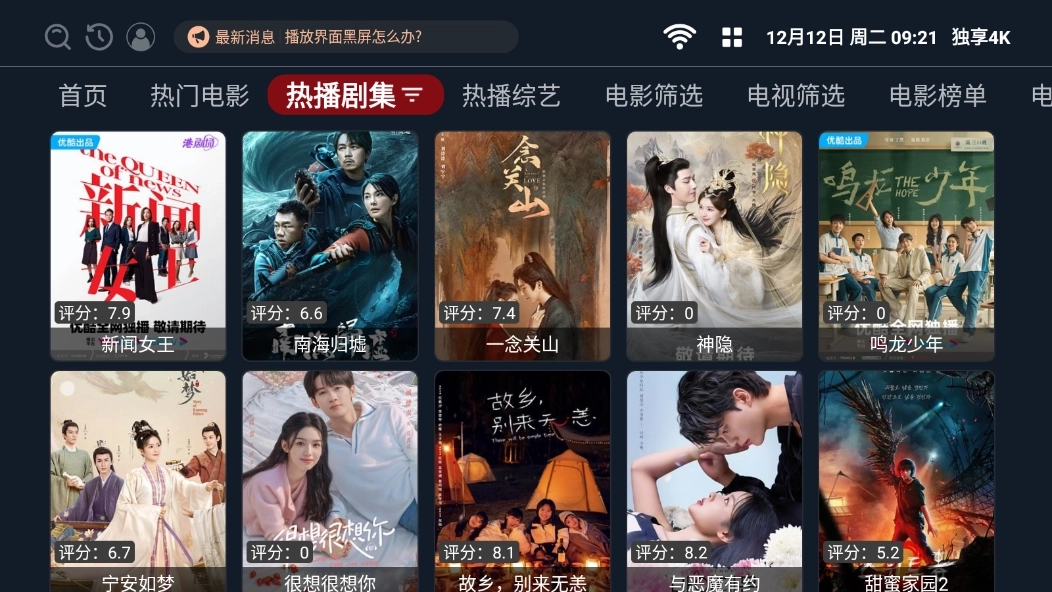Image resolution: width=1052 pixels, height=592 pixels.
Task: Open the 一念关山 series card
Action: (x=522, y=245)
